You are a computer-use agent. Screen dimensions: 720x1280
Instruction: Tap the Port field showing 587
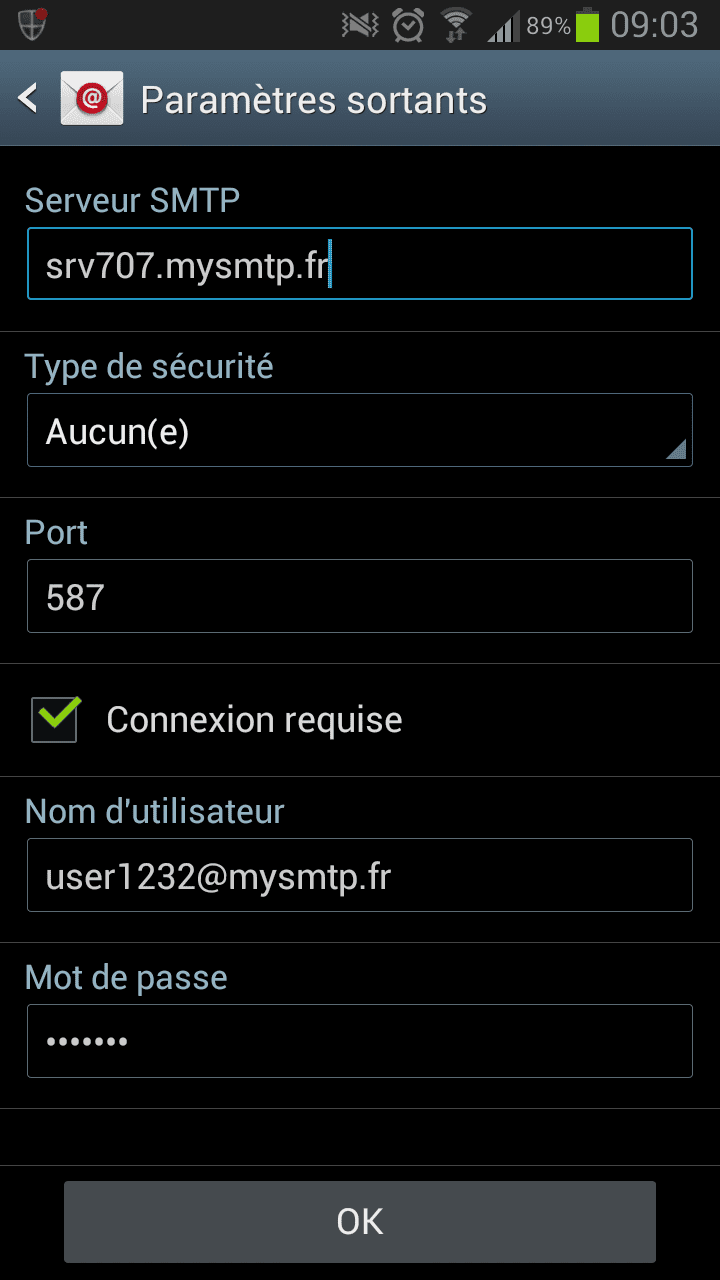pyautogui.click(x=360, y=596)
